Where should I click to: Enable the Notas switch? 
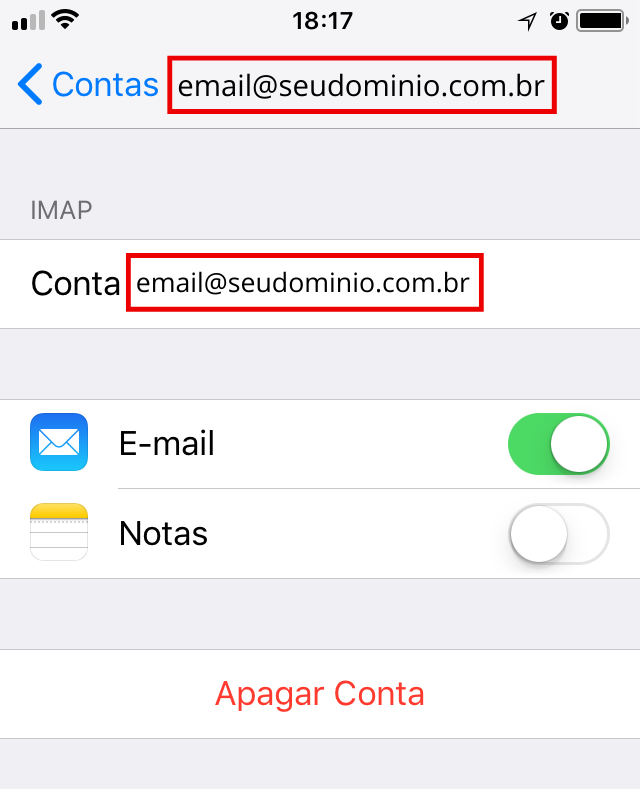coord(559,534)
